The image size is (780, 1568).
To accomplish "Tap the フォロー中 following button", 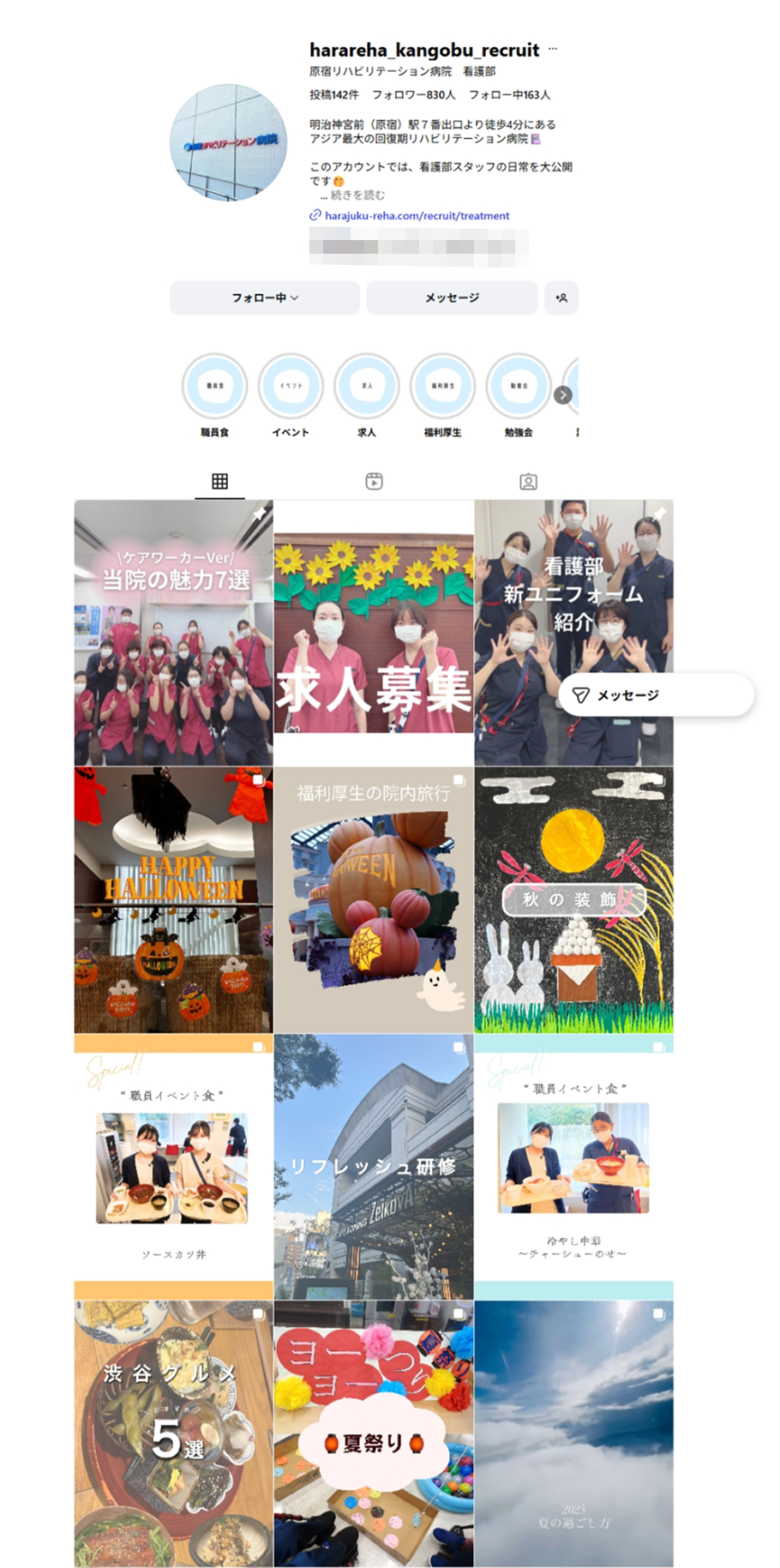I will 264,297.
